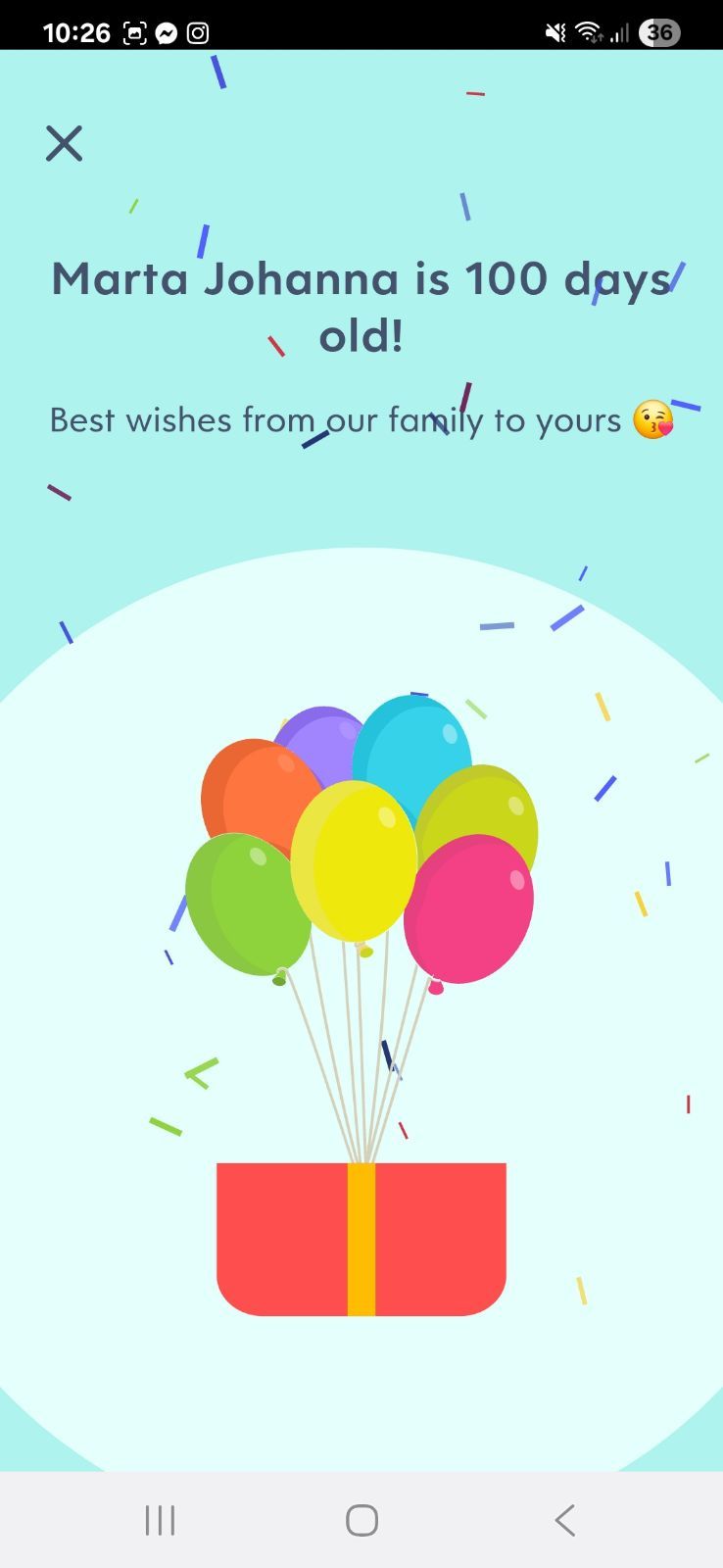Close the 100 days celebration screen

[x=64, y=144]
